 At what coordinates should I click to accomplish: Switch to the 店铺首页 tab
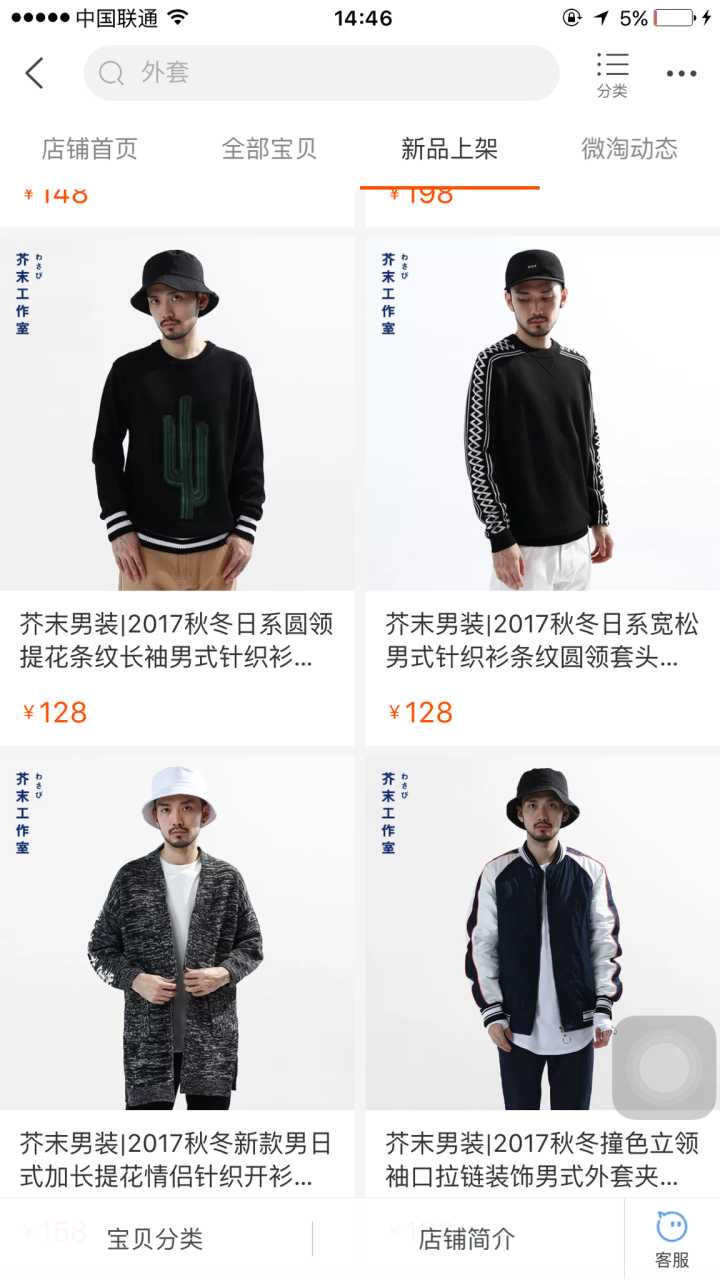(89, 149)
